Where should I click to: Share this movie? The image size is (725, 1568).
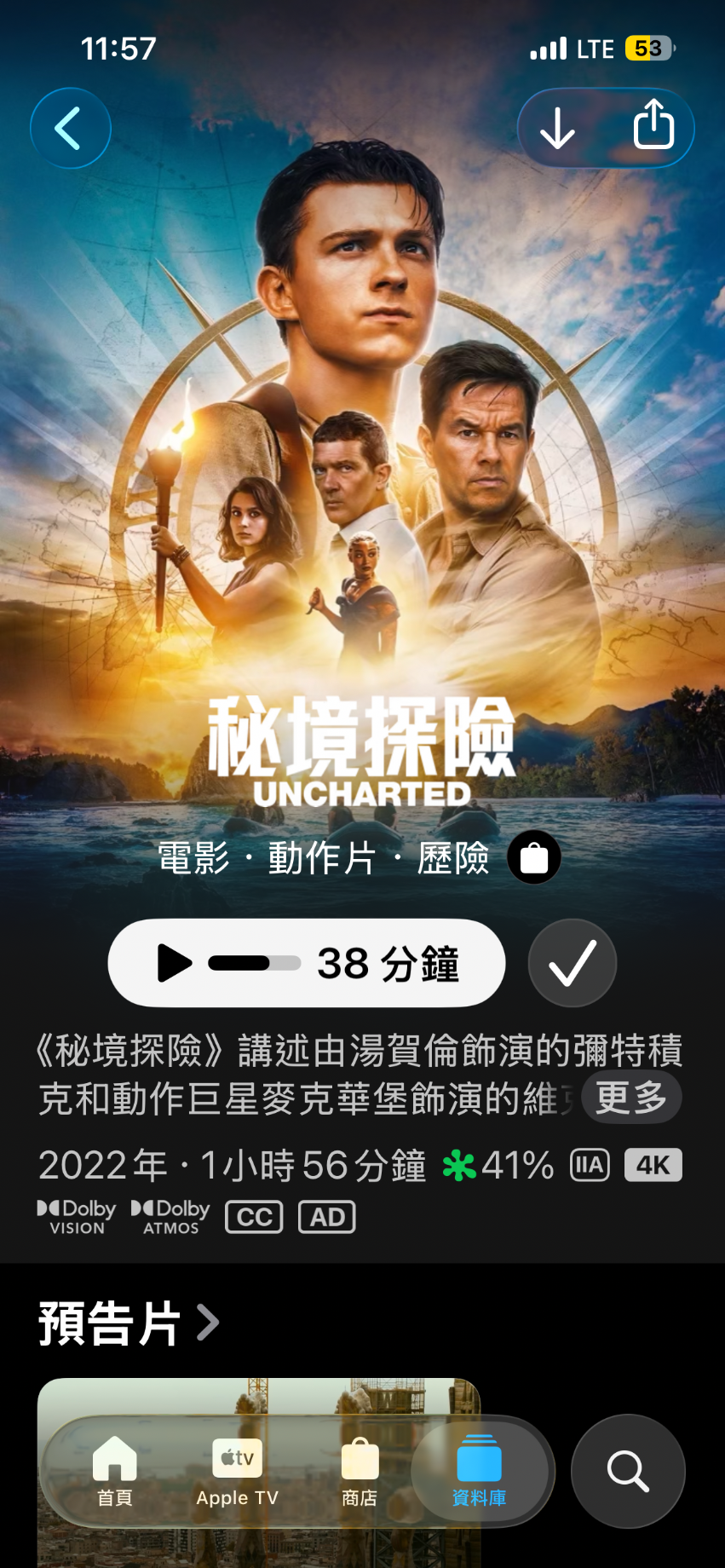653,126
